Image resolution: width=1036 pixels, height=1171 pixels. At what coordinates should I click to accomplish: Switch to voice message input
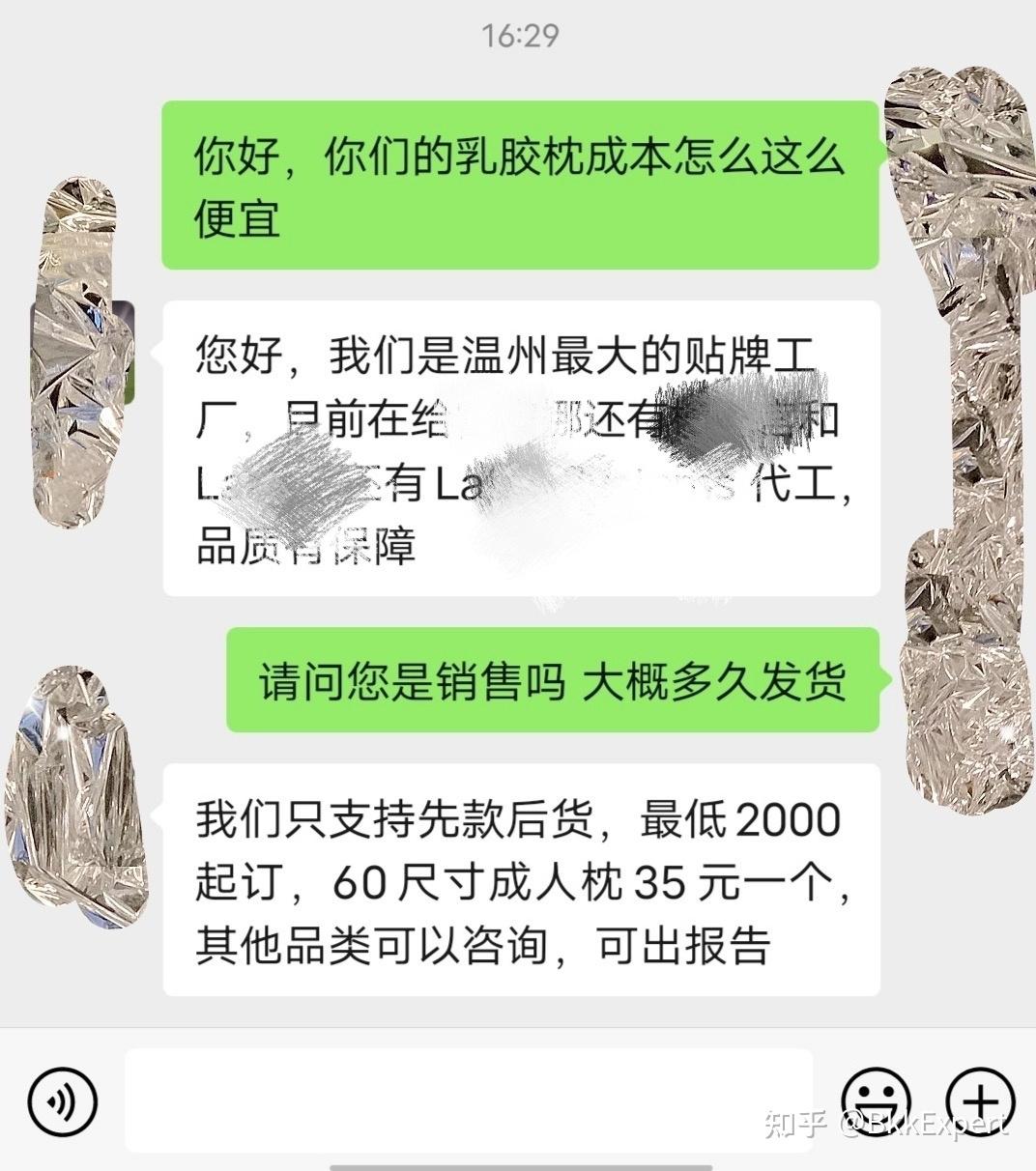pyautogui.click(x=63, y=1100)
